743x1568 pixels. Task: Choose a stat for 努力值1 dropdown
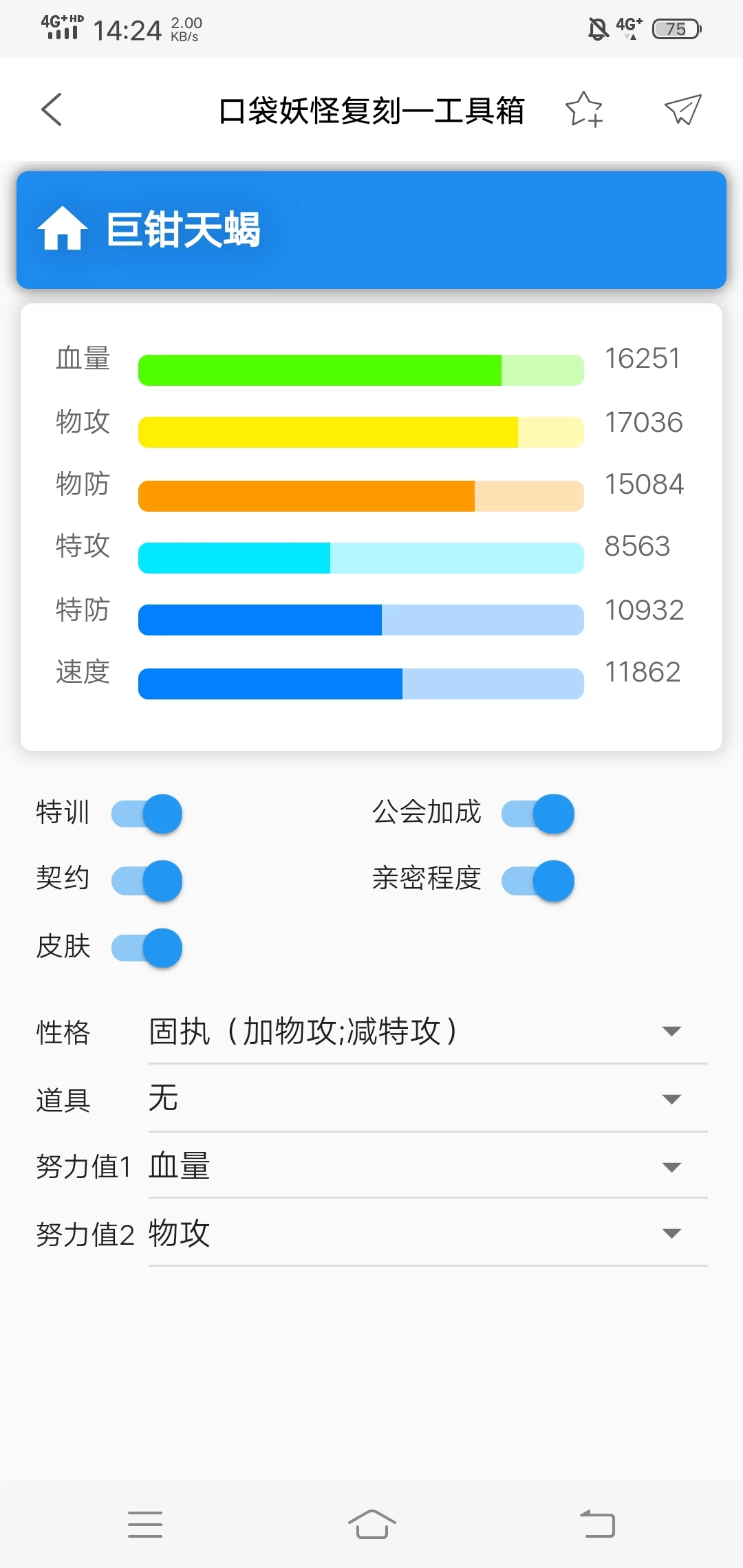427,1166
